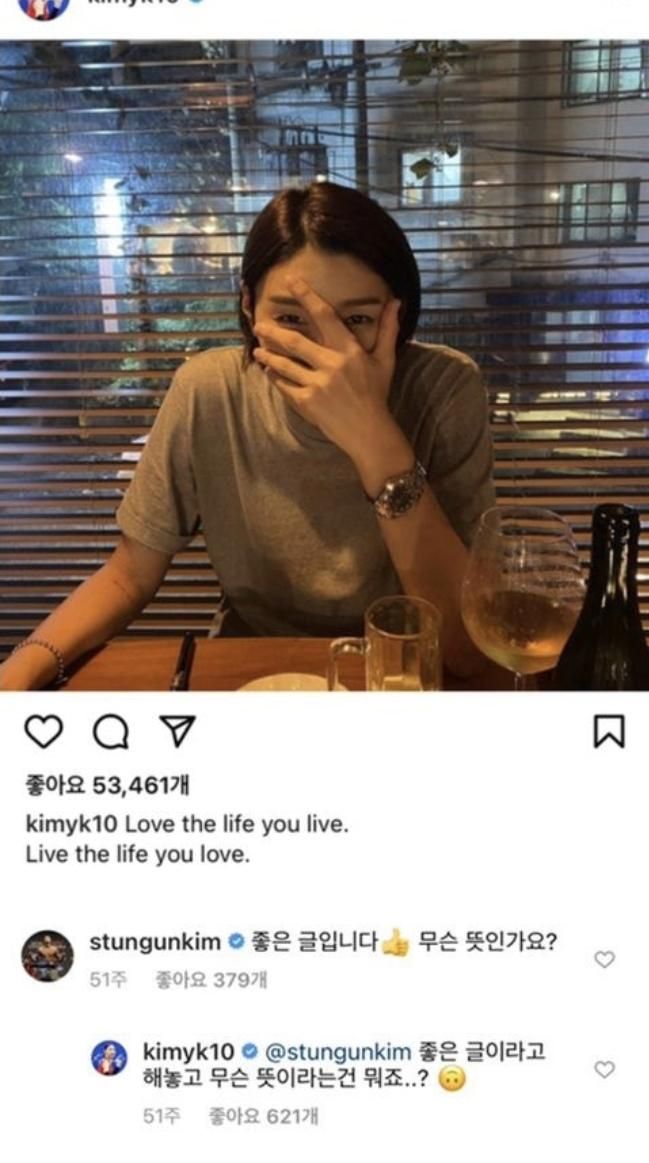
Task: Like stungunkim's comment
Action: click(x=604, y=959)
